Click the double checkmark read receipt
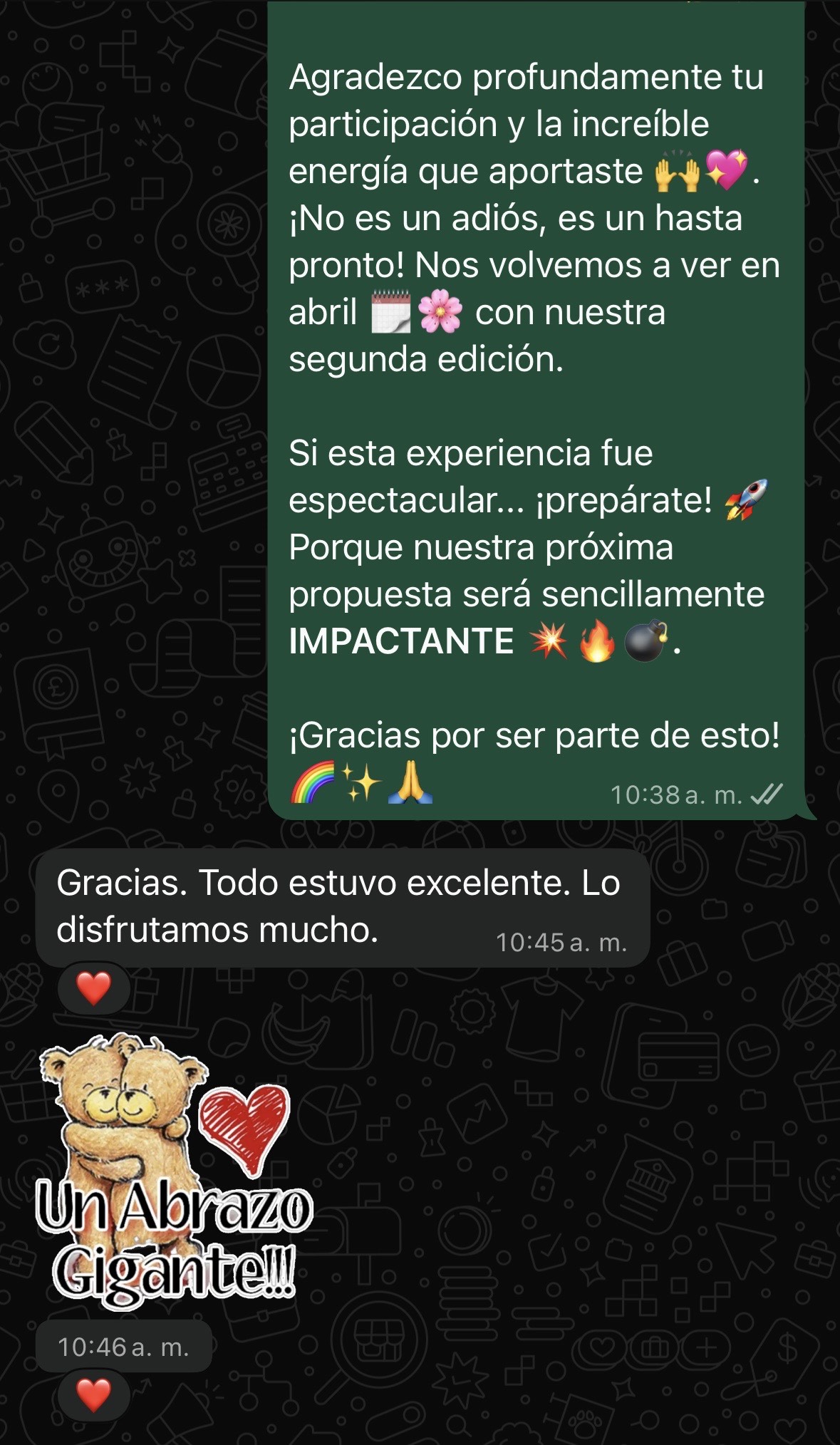The height and width of the screenshot is (1445, 840). 770,791
